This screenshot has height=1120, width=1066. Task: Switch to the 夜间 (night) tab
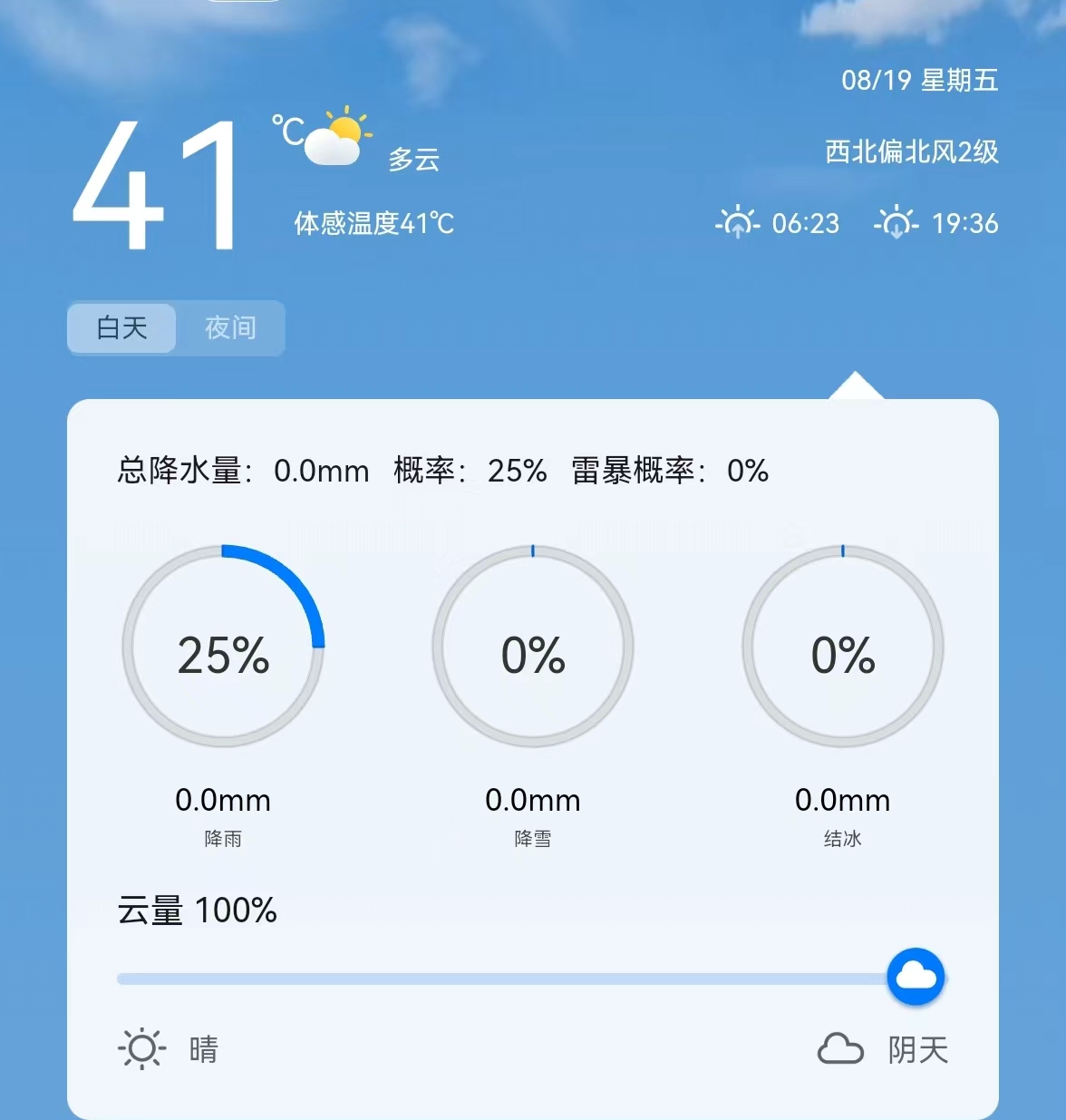(x=230, y=327)
